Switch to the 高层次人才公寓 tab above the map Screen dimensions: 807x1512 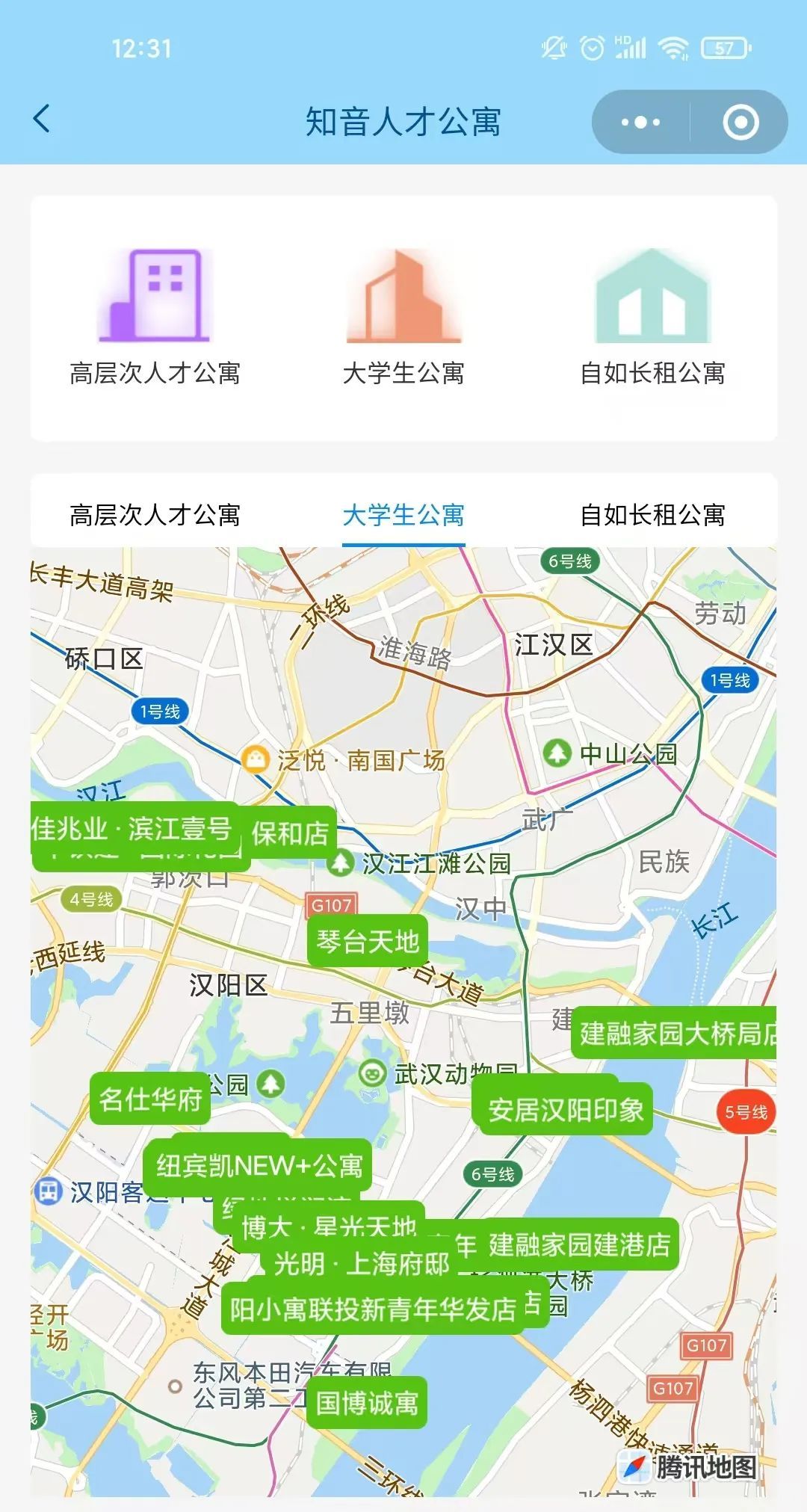coord(155,515)
